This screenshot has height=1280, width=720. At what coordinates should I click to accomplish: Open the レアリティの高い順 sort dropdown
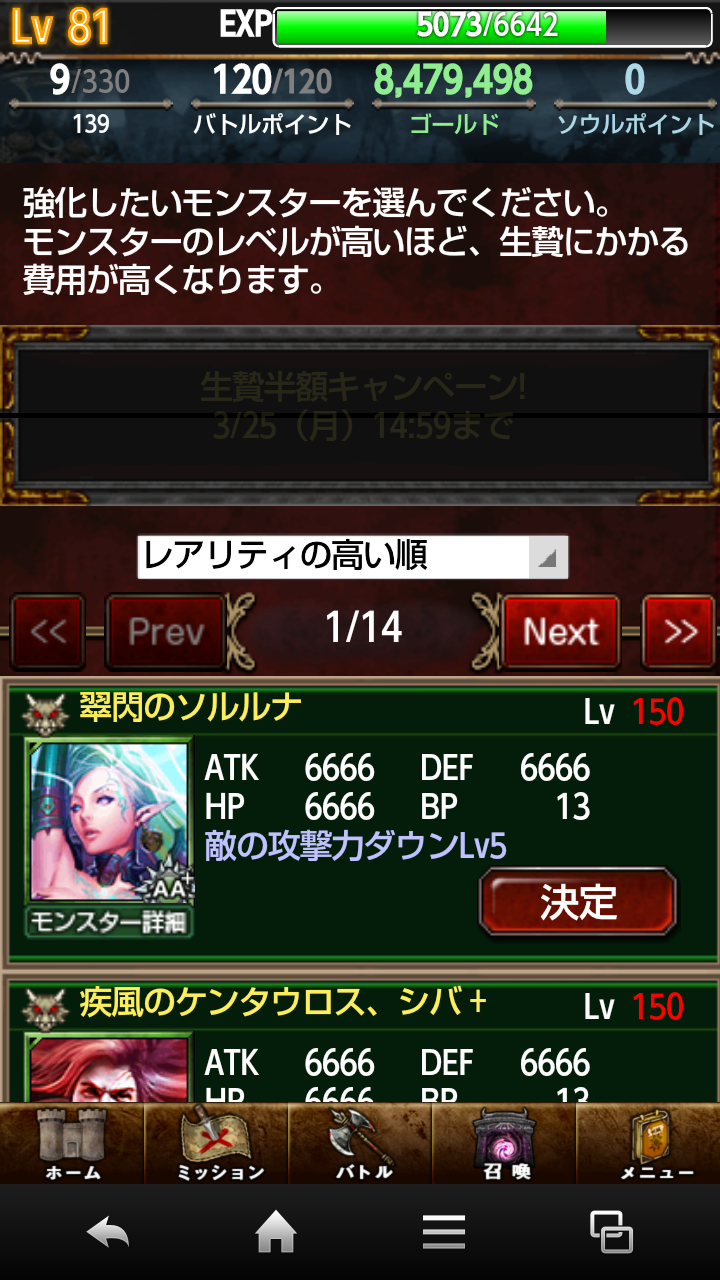pyautogui.click(x=352, y=557)
